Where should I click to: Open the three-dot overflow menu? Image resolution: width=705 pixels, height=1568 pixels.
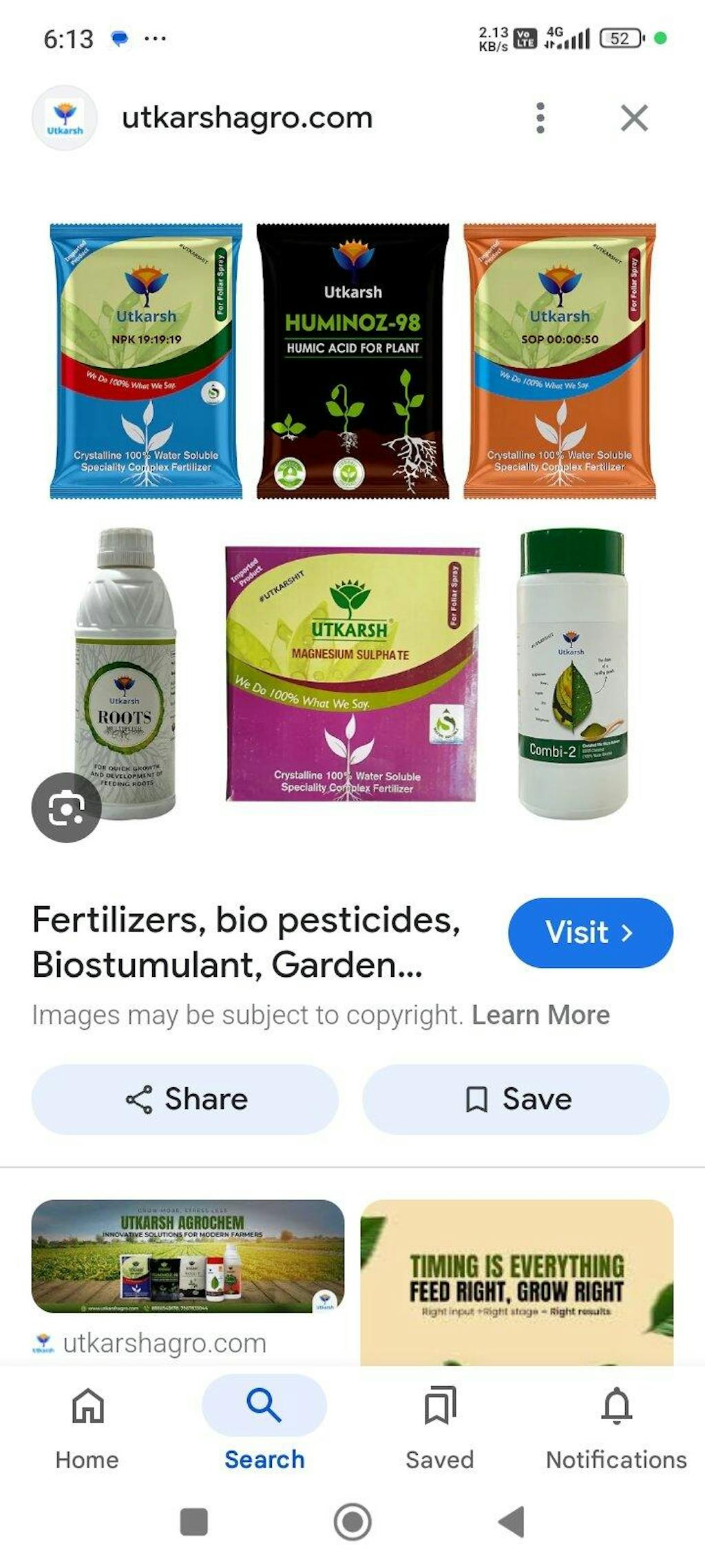540,118
